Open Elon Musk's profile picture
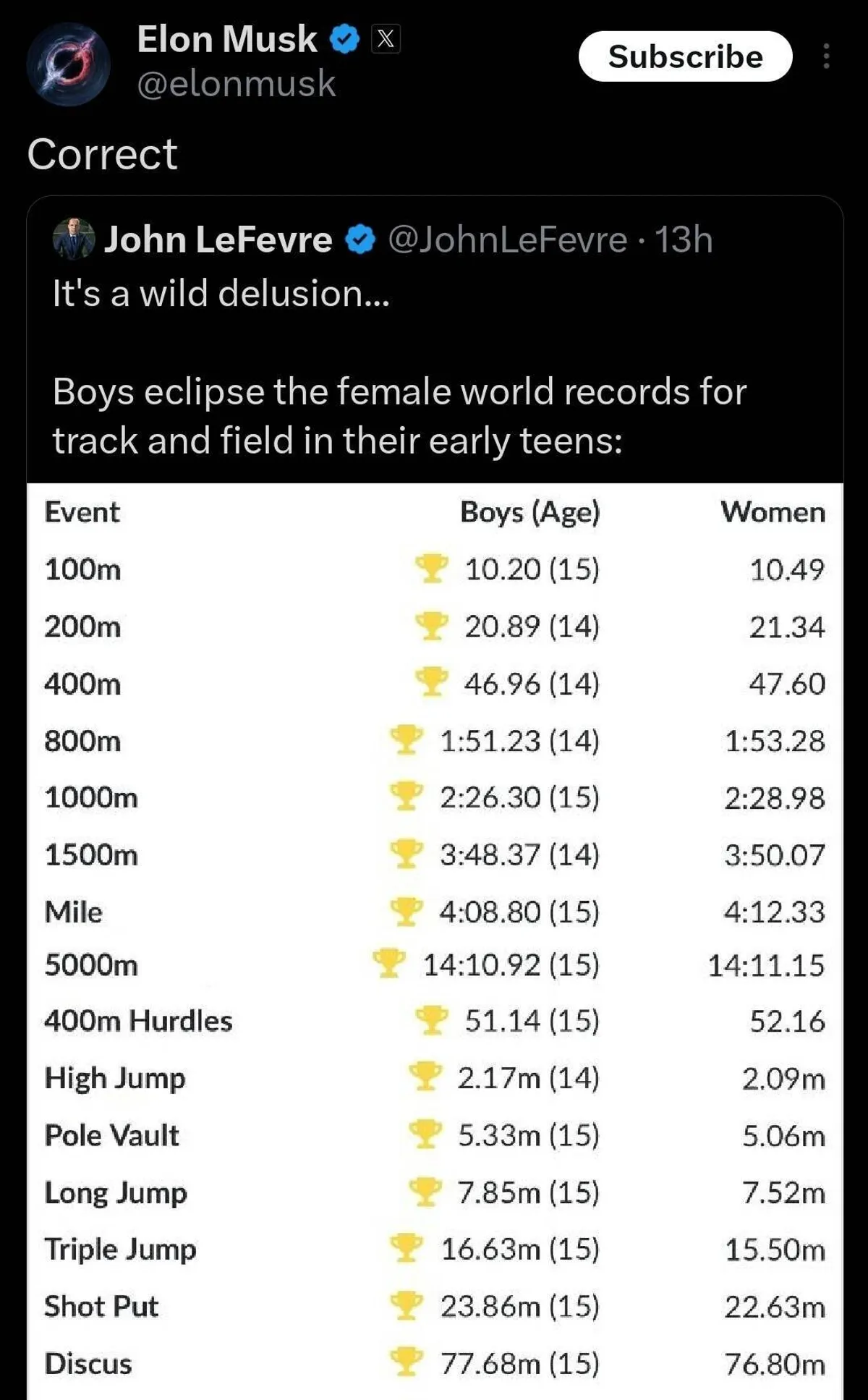Image resolution: width=868 pixels, height=1400 pixels. [x=69, y=64]
